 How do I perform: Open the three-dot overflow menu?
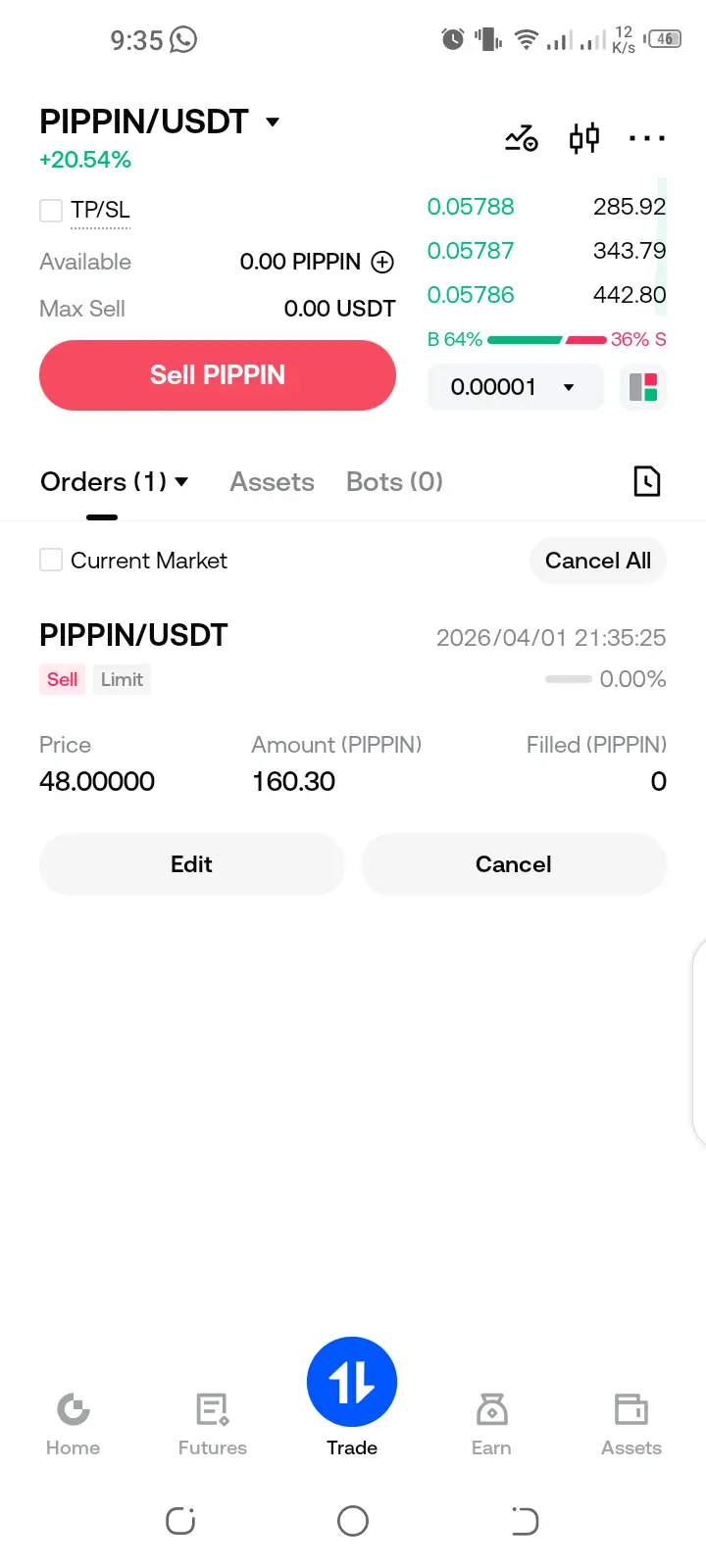(647, 138)
